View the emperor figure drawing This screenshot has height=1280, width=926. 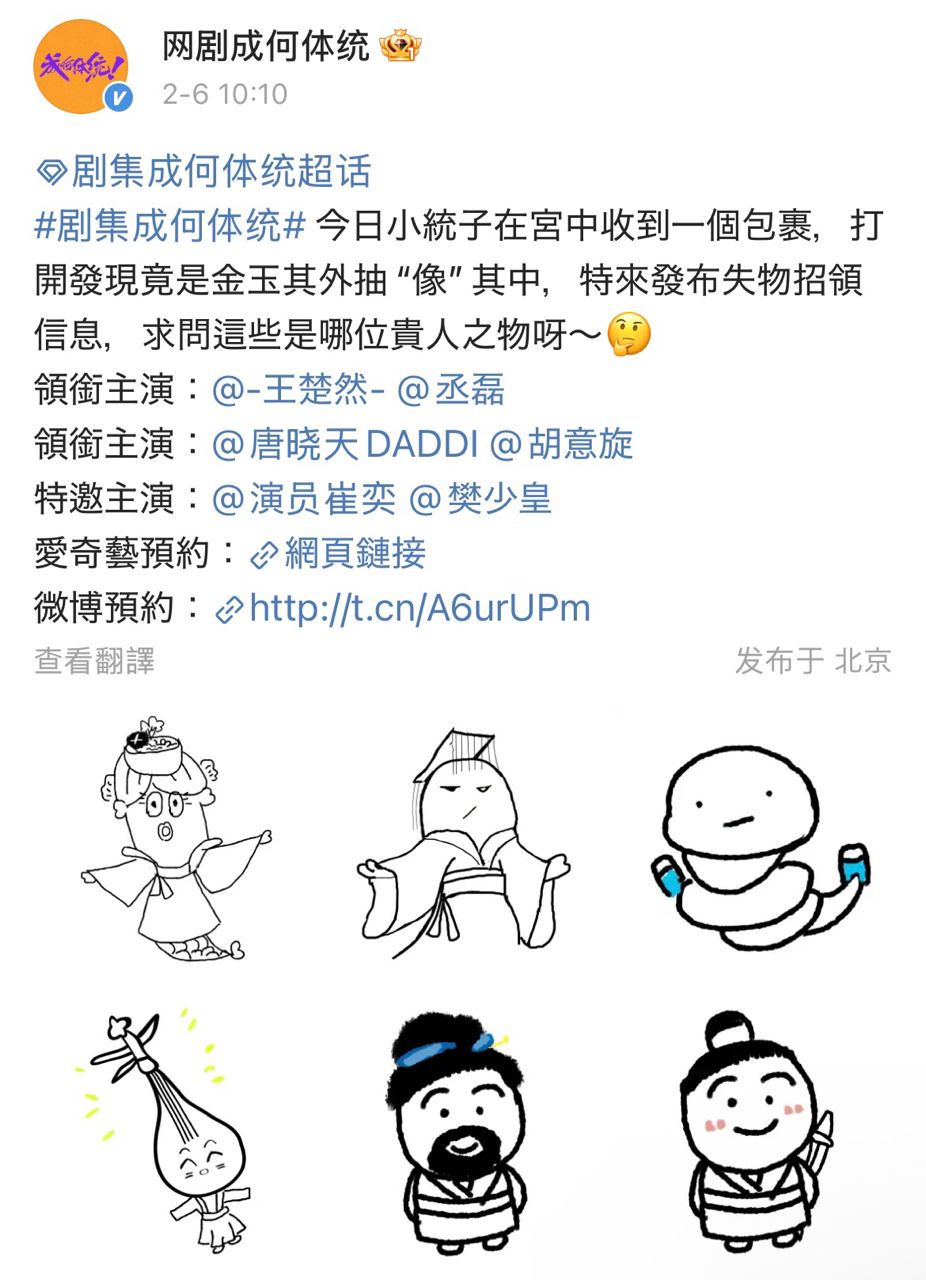click(463, 838)
